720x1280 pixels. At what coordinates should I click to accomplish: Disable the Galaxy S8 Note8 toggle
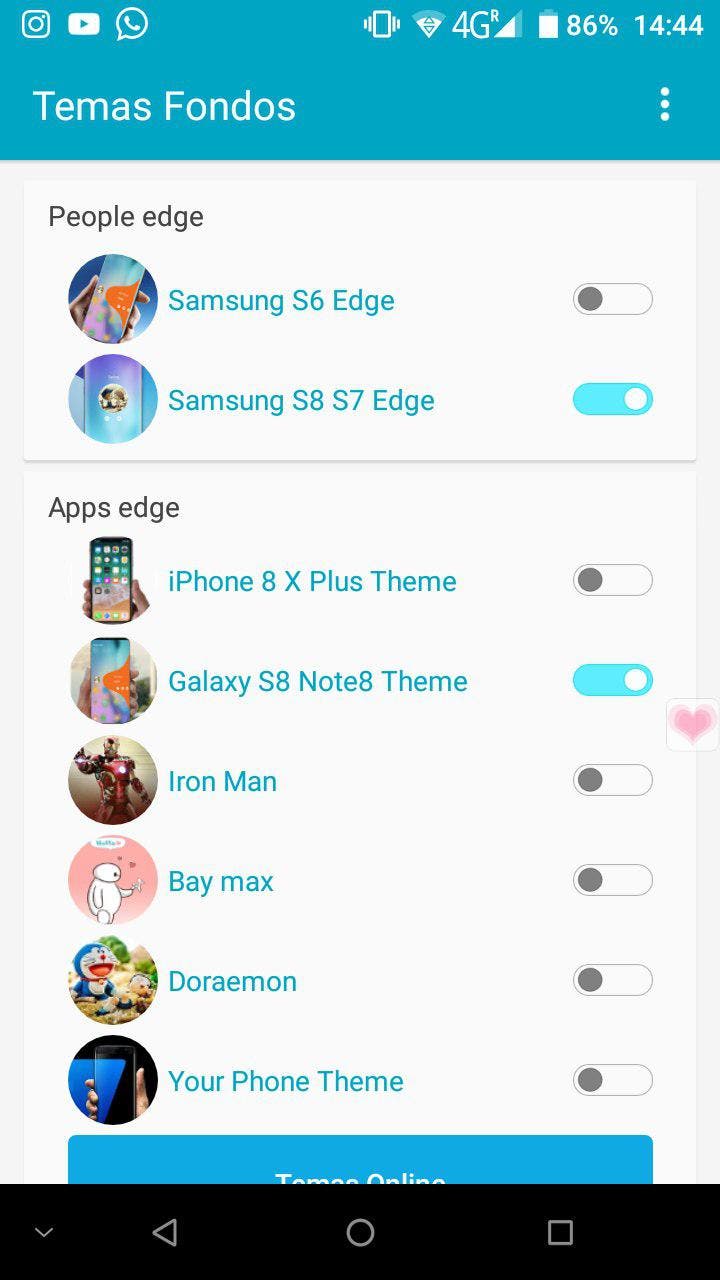pyautogui.click(x=612, y=680)
